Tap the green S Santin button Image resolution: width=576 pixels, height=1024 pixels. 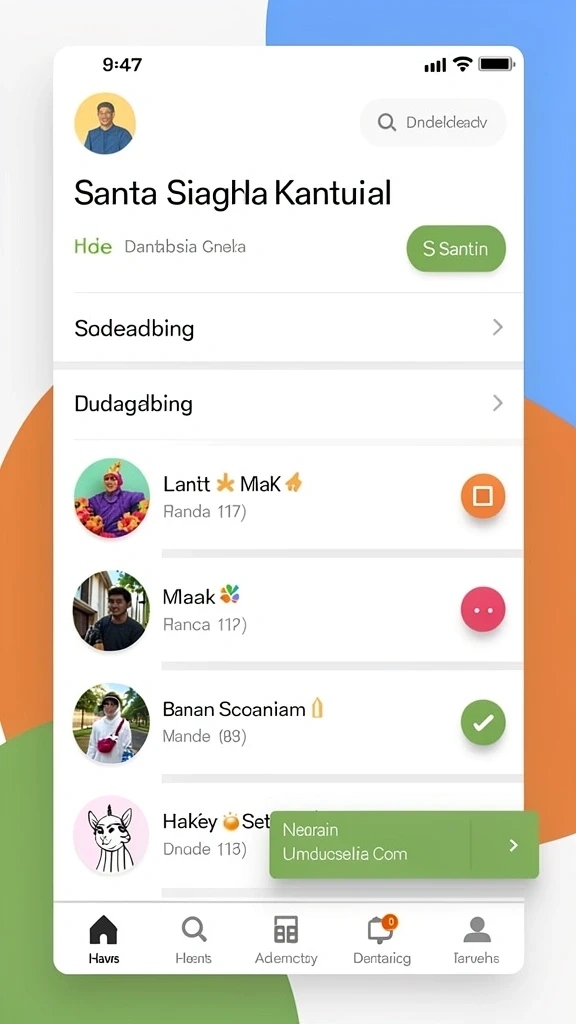[456, 248]
